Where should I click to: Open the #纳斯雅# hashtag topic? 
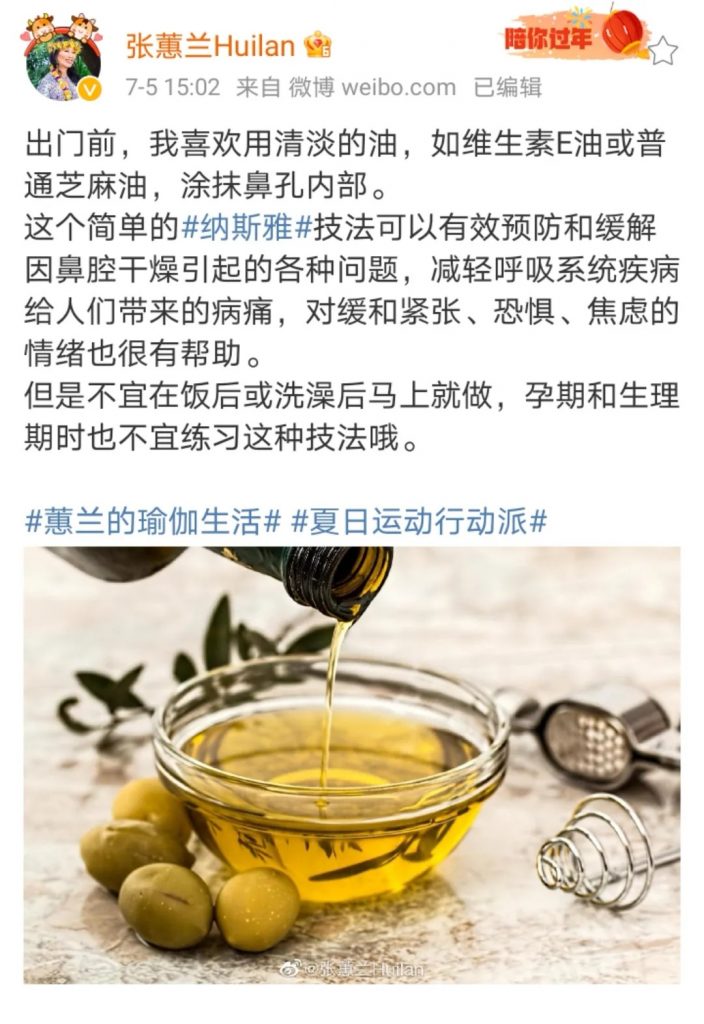[x=248, y=227]
